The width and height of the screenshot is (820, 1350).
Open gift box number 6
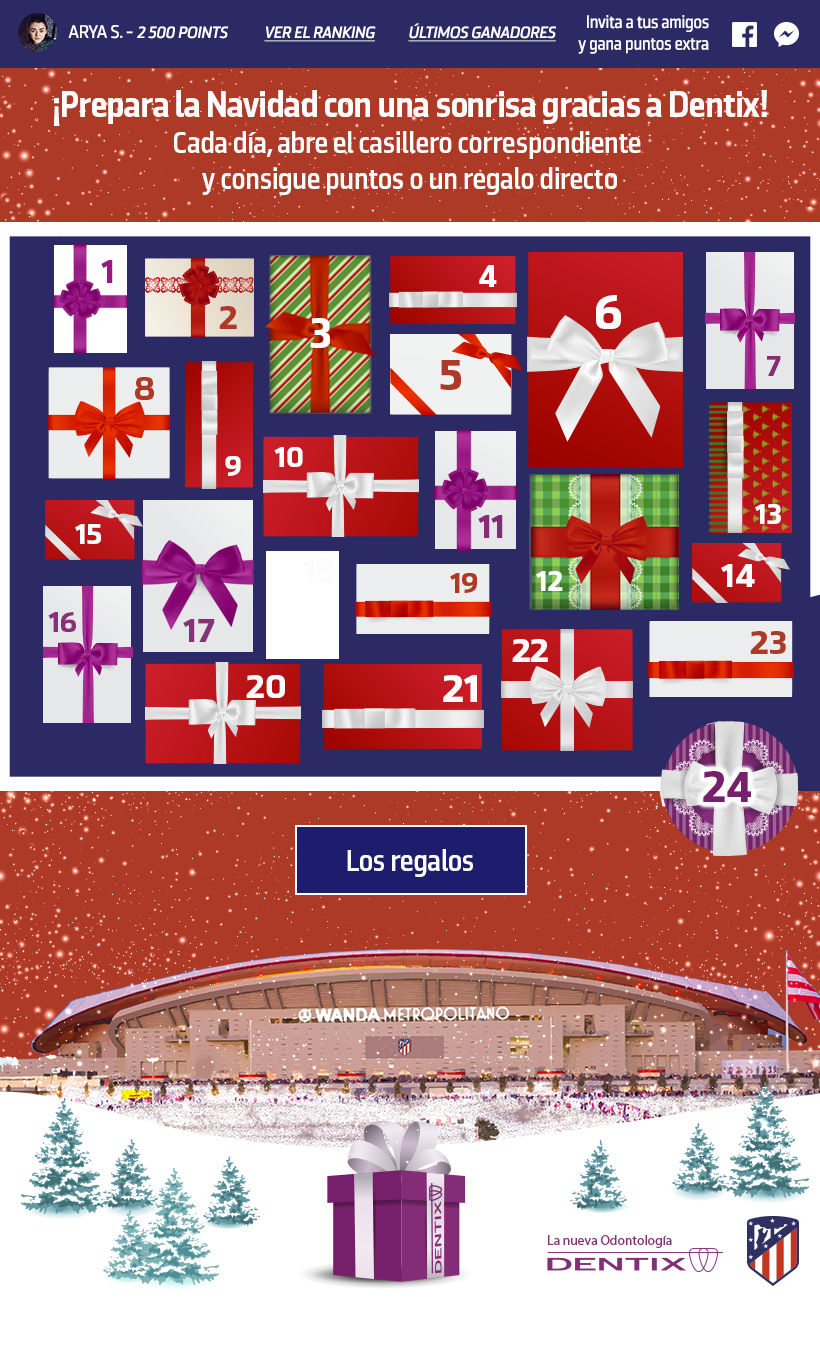point(605,358)
